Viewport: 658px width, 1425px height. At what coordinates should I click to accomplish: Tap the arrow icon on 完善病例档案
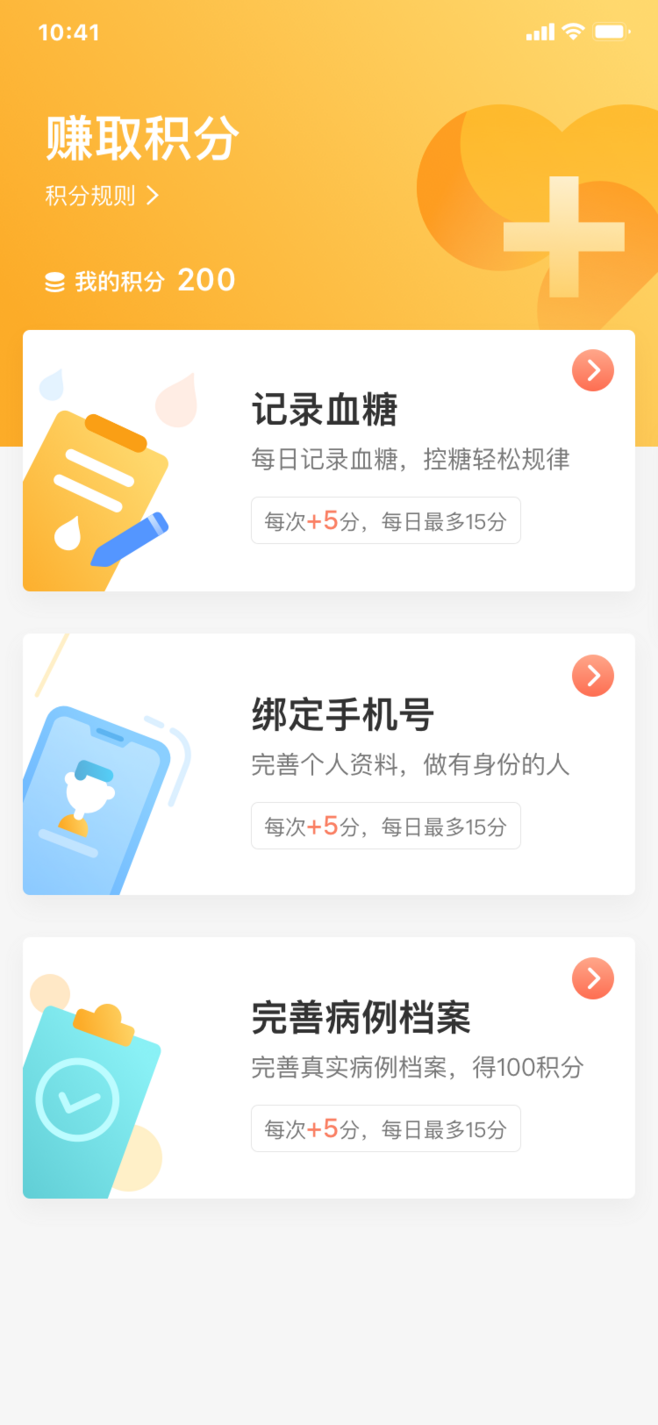click(593, 978)
